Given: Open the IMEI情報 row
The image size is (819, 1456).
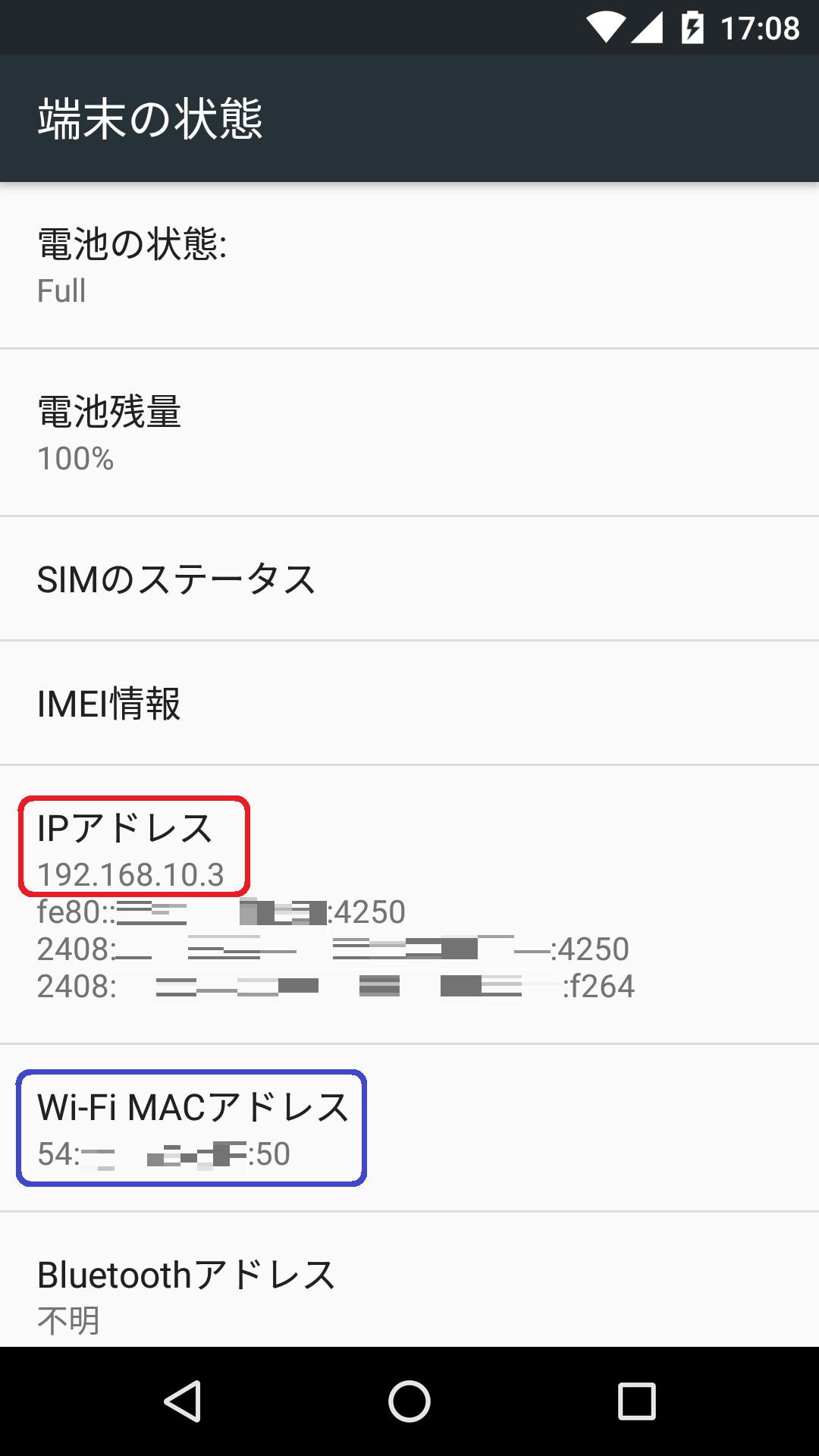Looking at the screenshot, I should 409,703.
